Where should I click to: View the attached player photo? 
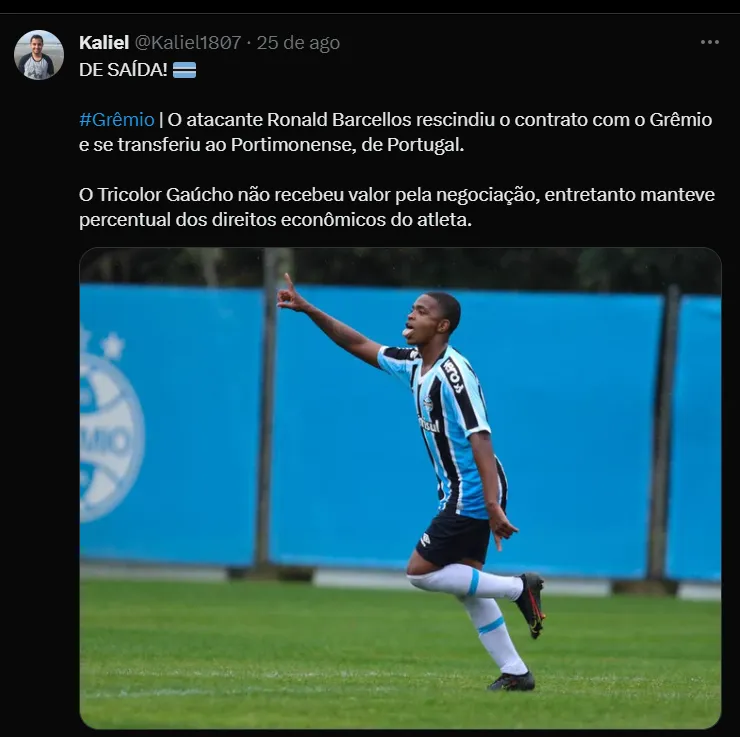coord(400,488)
